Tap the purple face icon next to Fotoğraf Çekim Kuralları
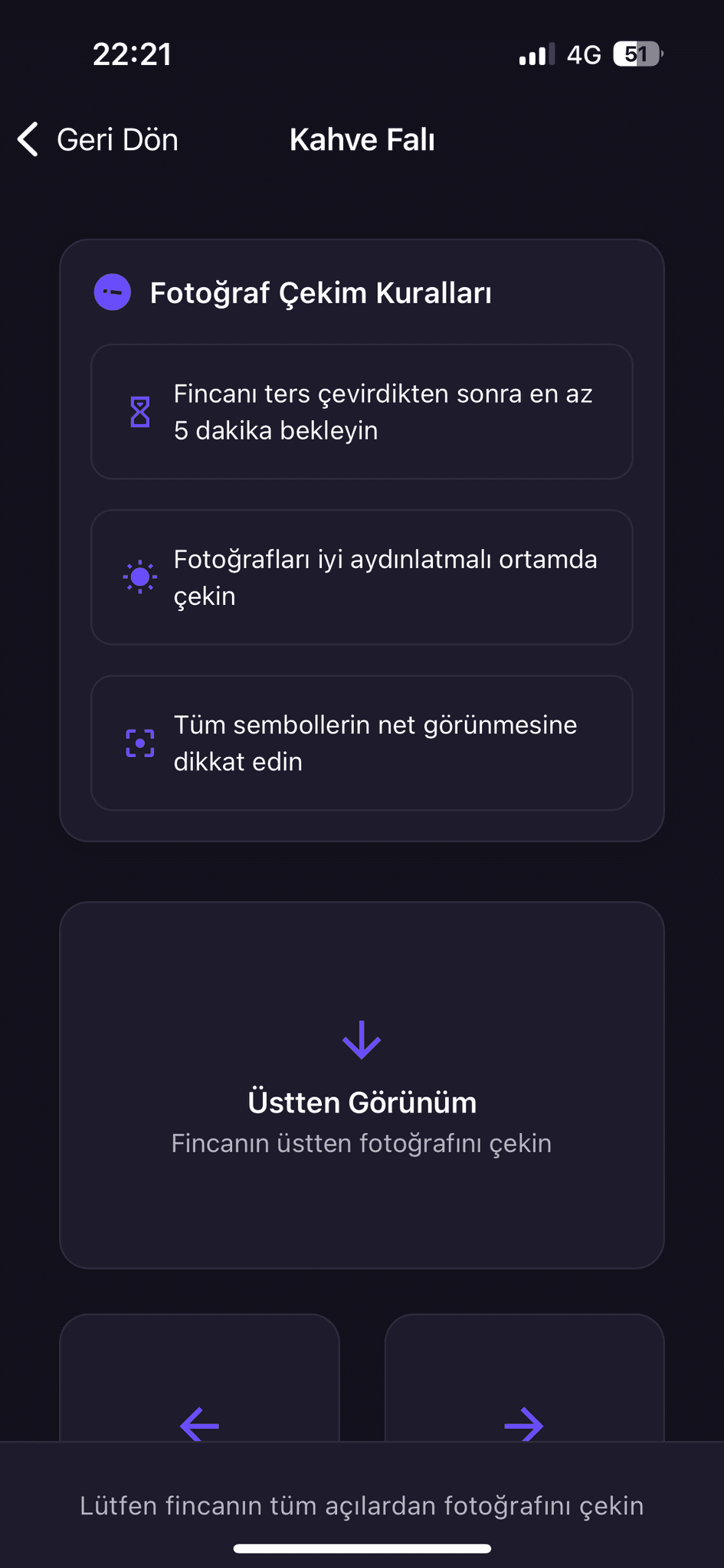The height and width of the screenshot is (1568, 724). click(113, 292)
